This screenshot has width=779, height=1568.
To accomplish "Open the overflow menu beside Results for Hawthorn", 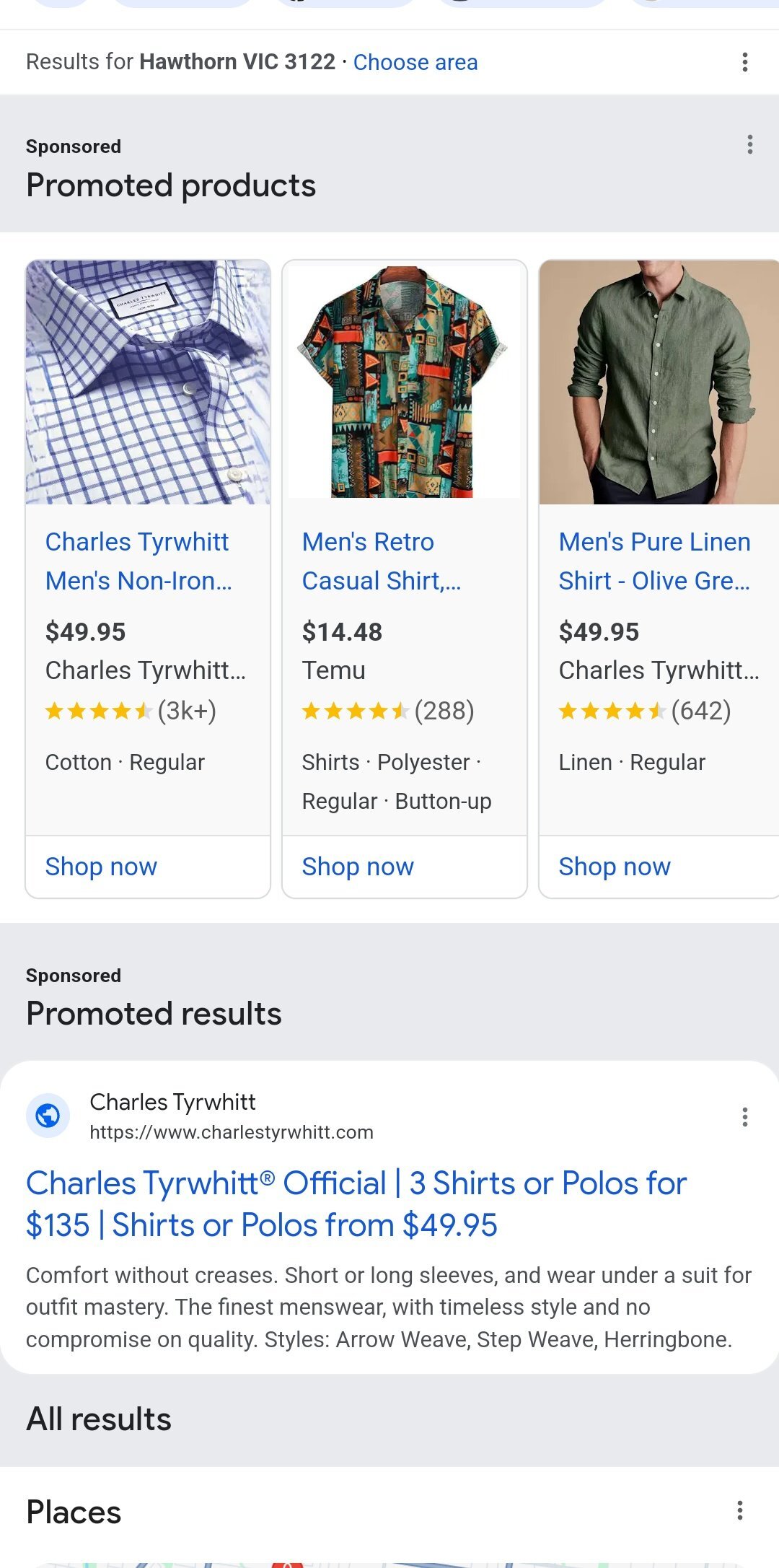I will pyautogui.click(x=744, y=62).
